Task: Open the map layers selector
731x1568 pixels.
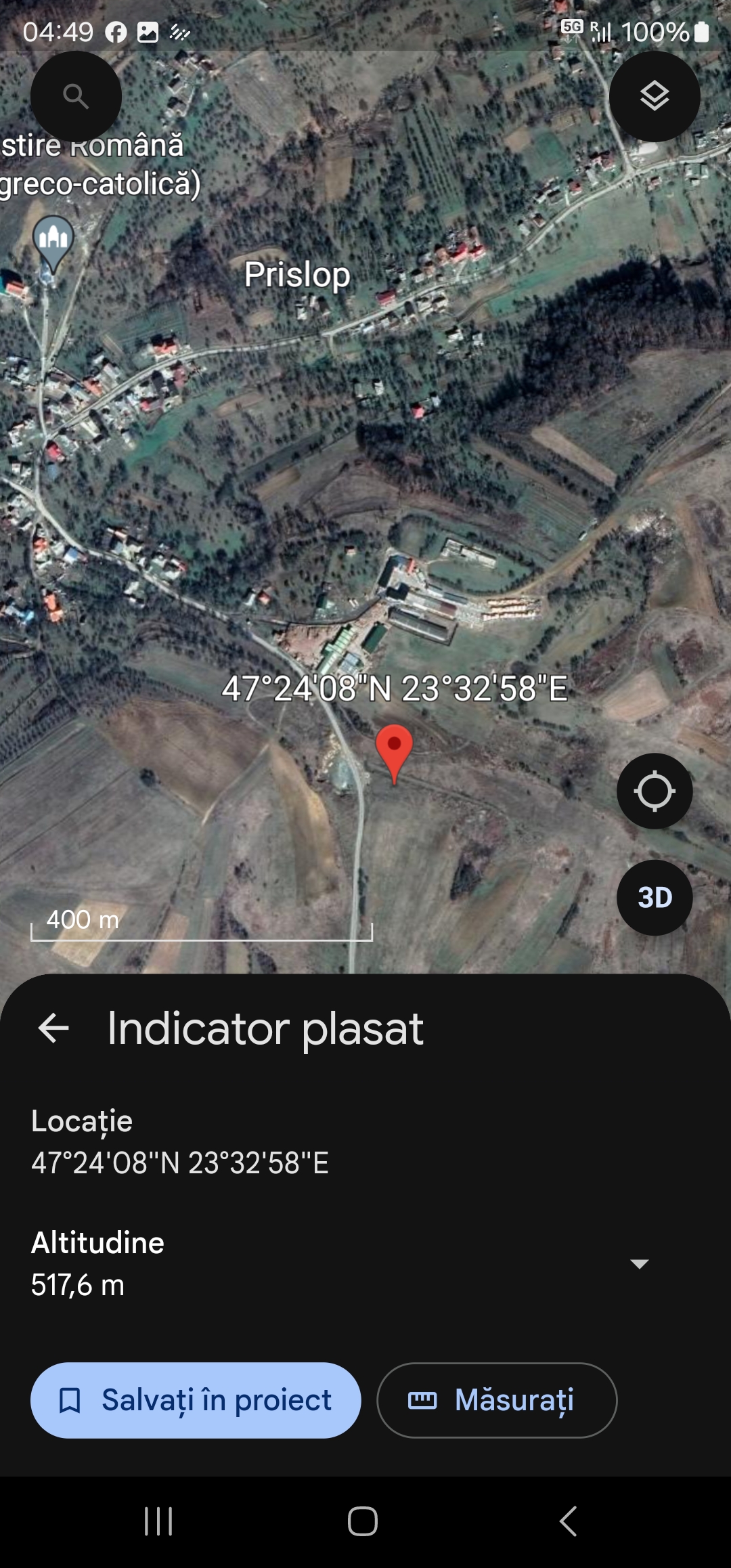Action: 654,97
